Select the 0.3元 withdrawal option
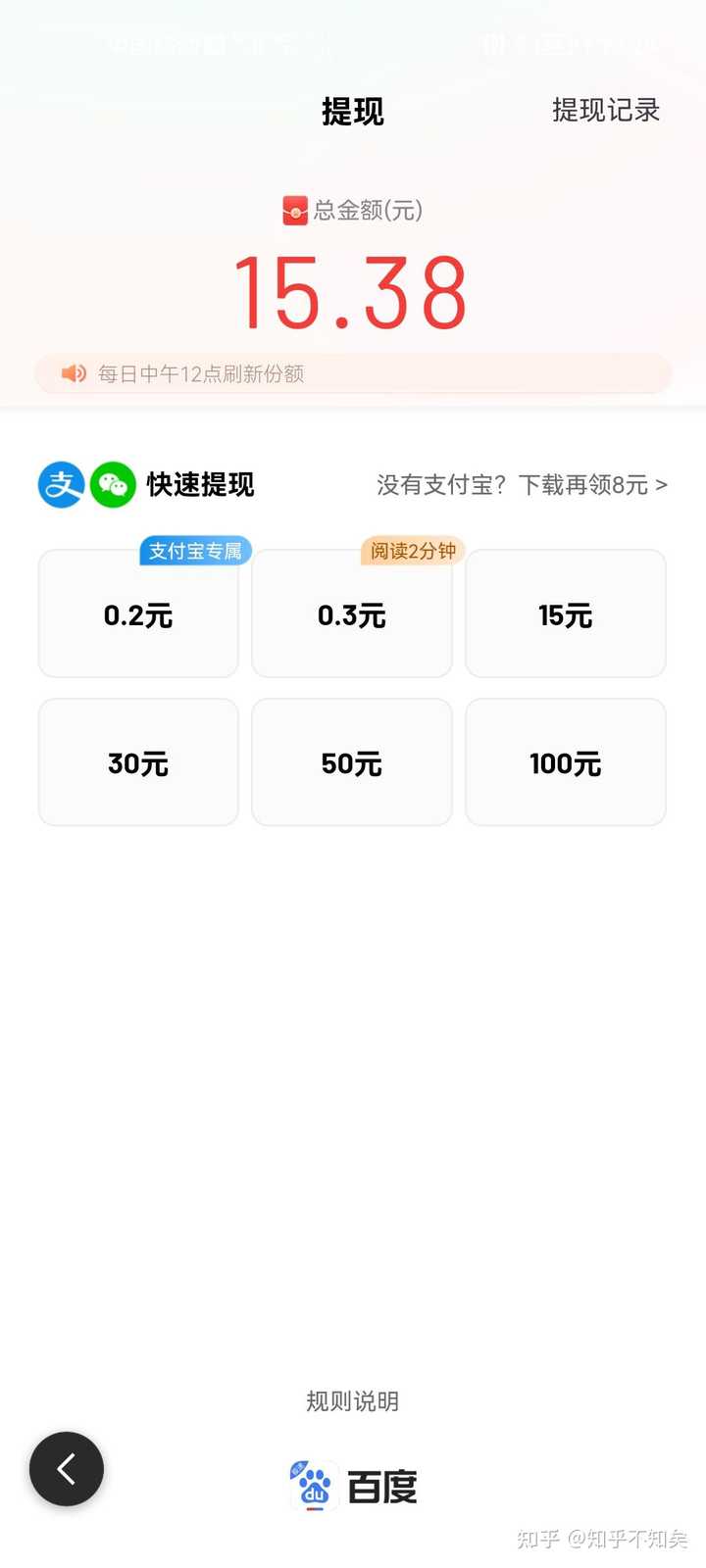Screen dimensions: 706x1568 pos(351,614)
